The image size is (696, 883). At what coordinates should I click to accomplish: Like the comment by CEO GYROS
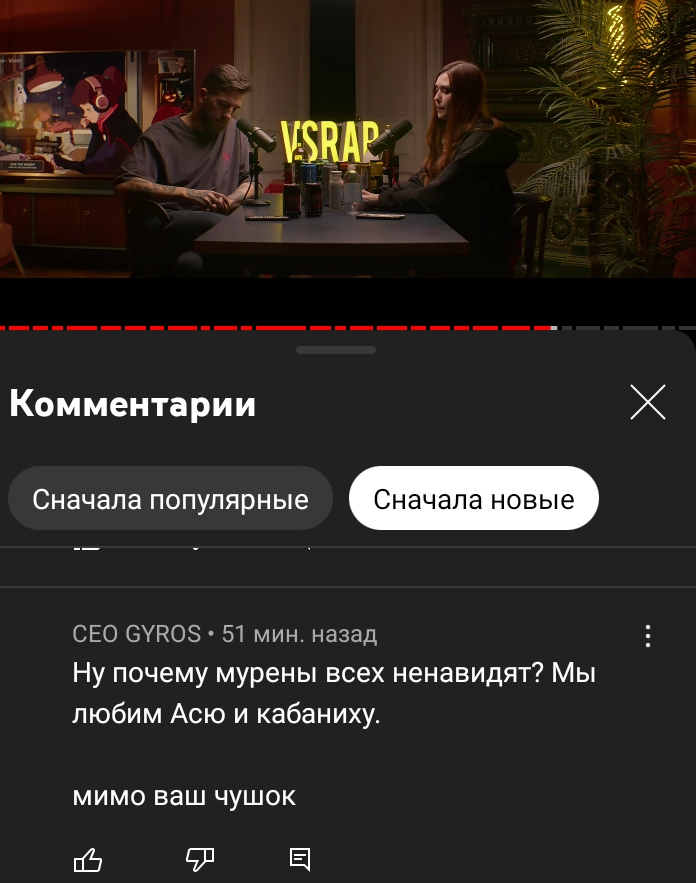(x=88, y=859)
